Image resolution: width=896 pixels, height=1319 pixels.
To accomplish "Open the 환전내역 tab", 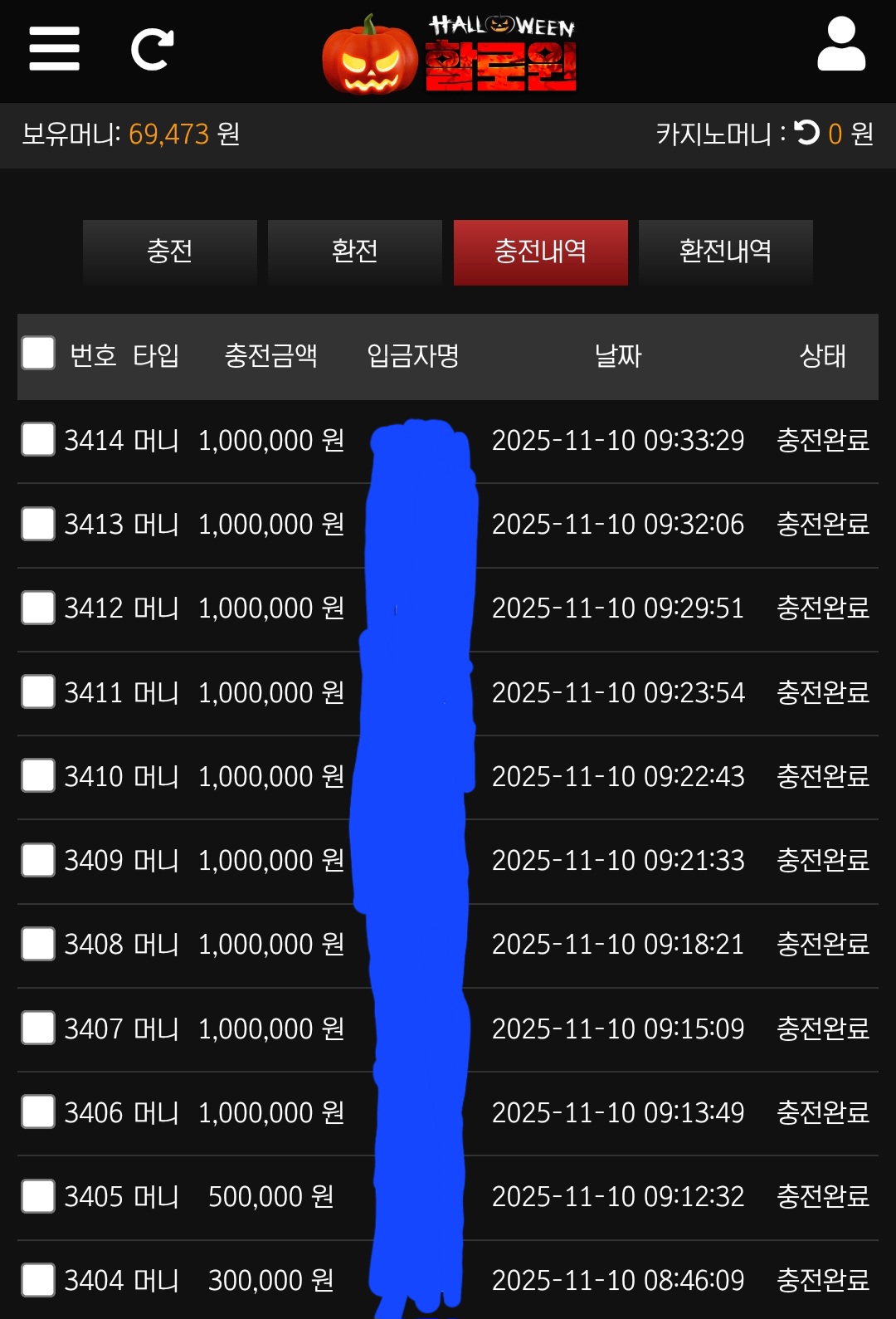I will coord(725,252).
